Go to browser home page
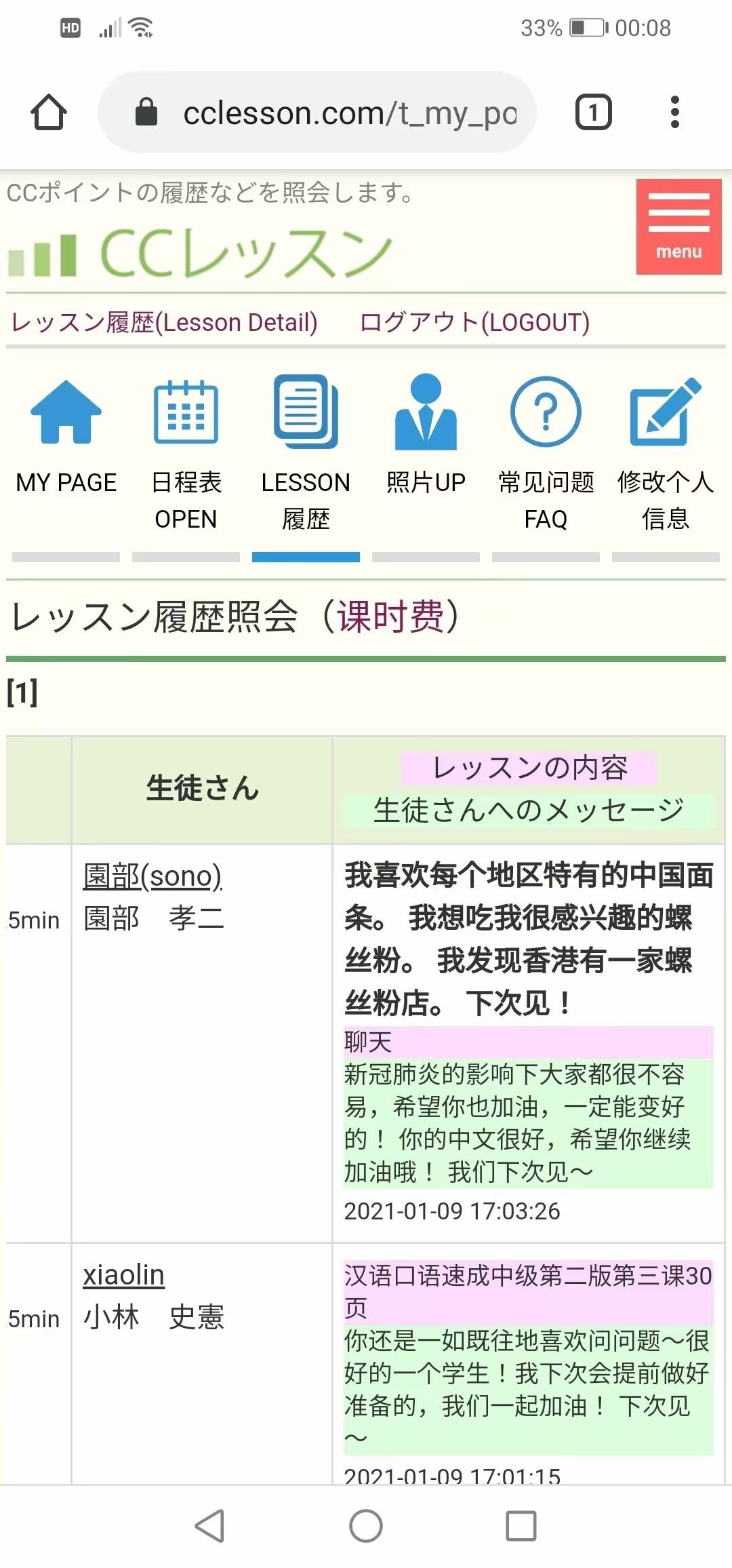This screenshot has height=1568, width=732. pos(49,112)
